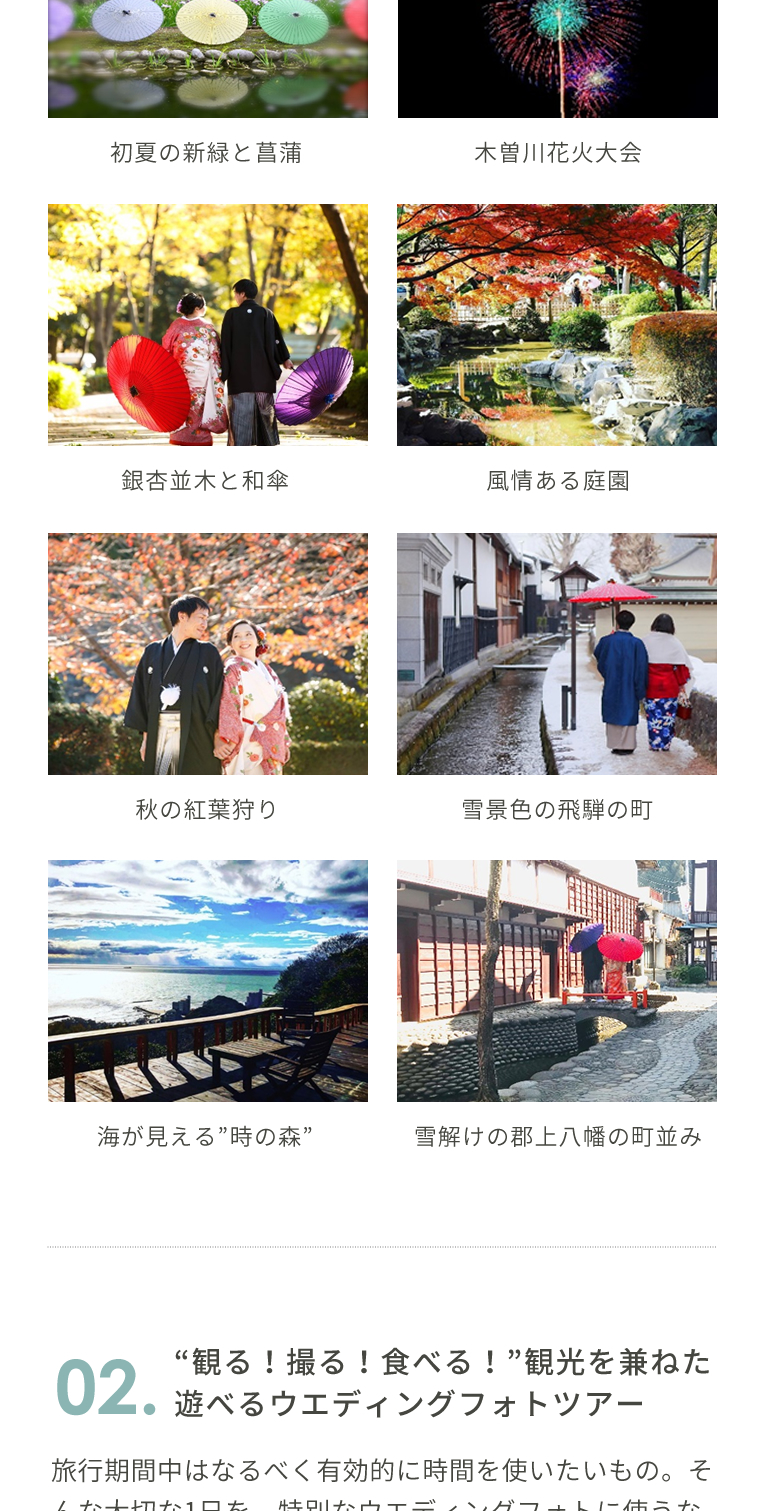The width and height of the screenshot is (768, 1511).
Task: Select the 秋の紅葉狩り photo
Action: [x=208, y=654]
